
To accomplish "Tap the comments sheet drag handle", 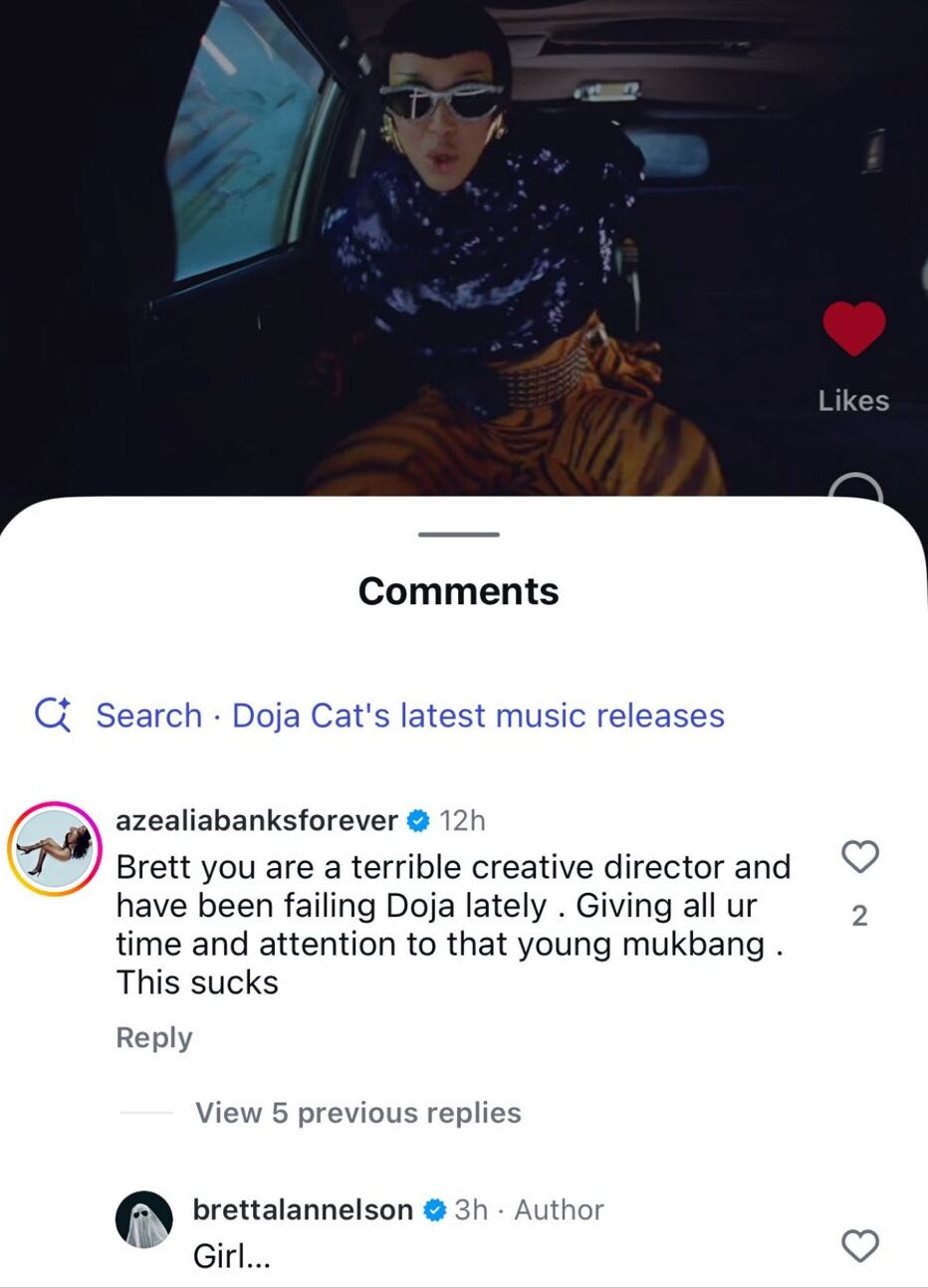I will click(458, 535).
